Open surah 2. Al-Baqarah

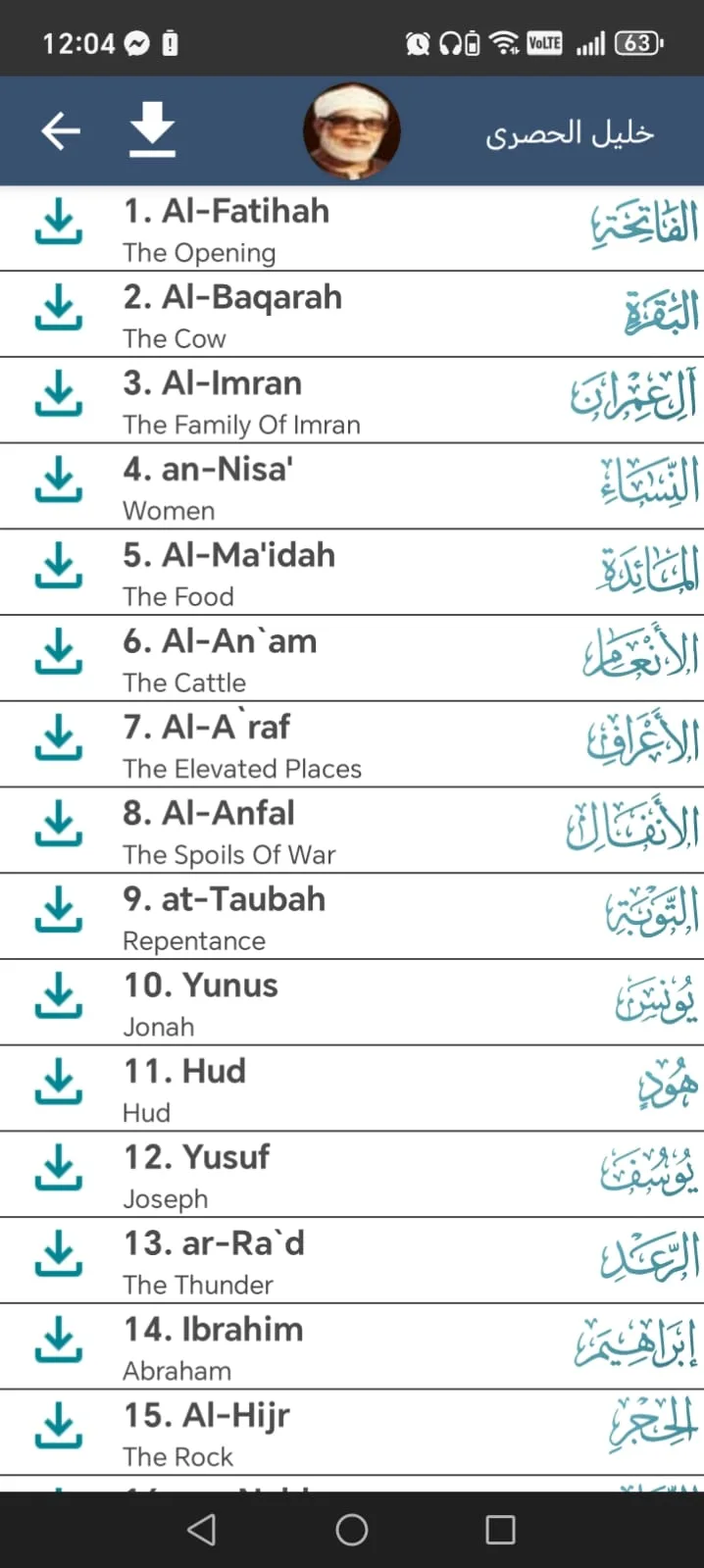[x=352, y=315]
